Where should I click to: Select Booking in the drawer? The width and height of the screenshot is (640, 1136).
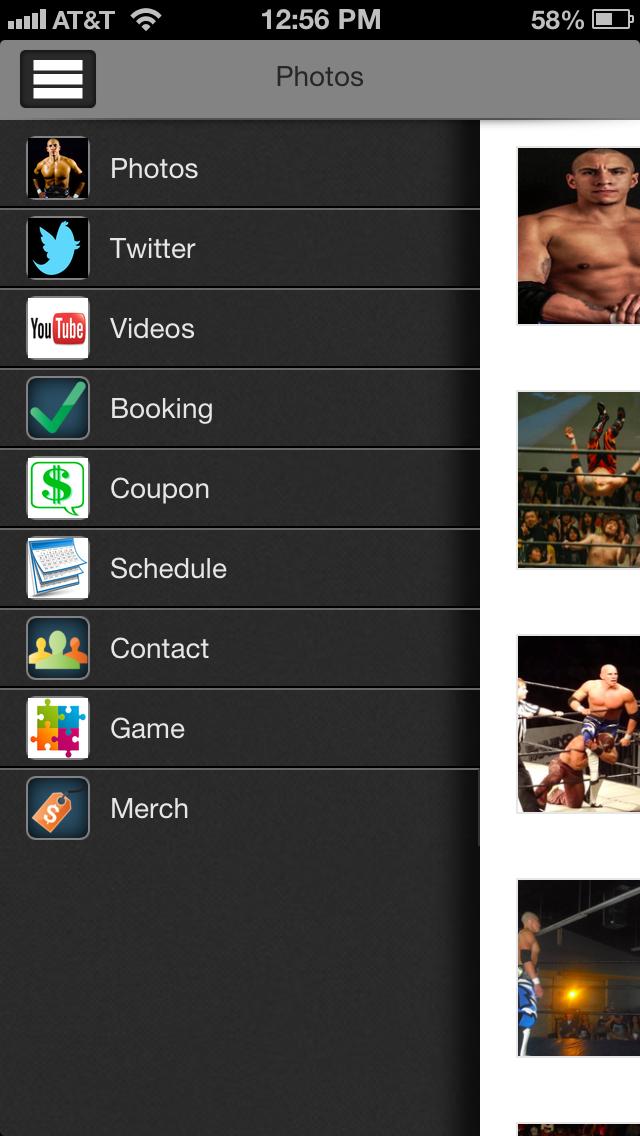tap(240, 409)
